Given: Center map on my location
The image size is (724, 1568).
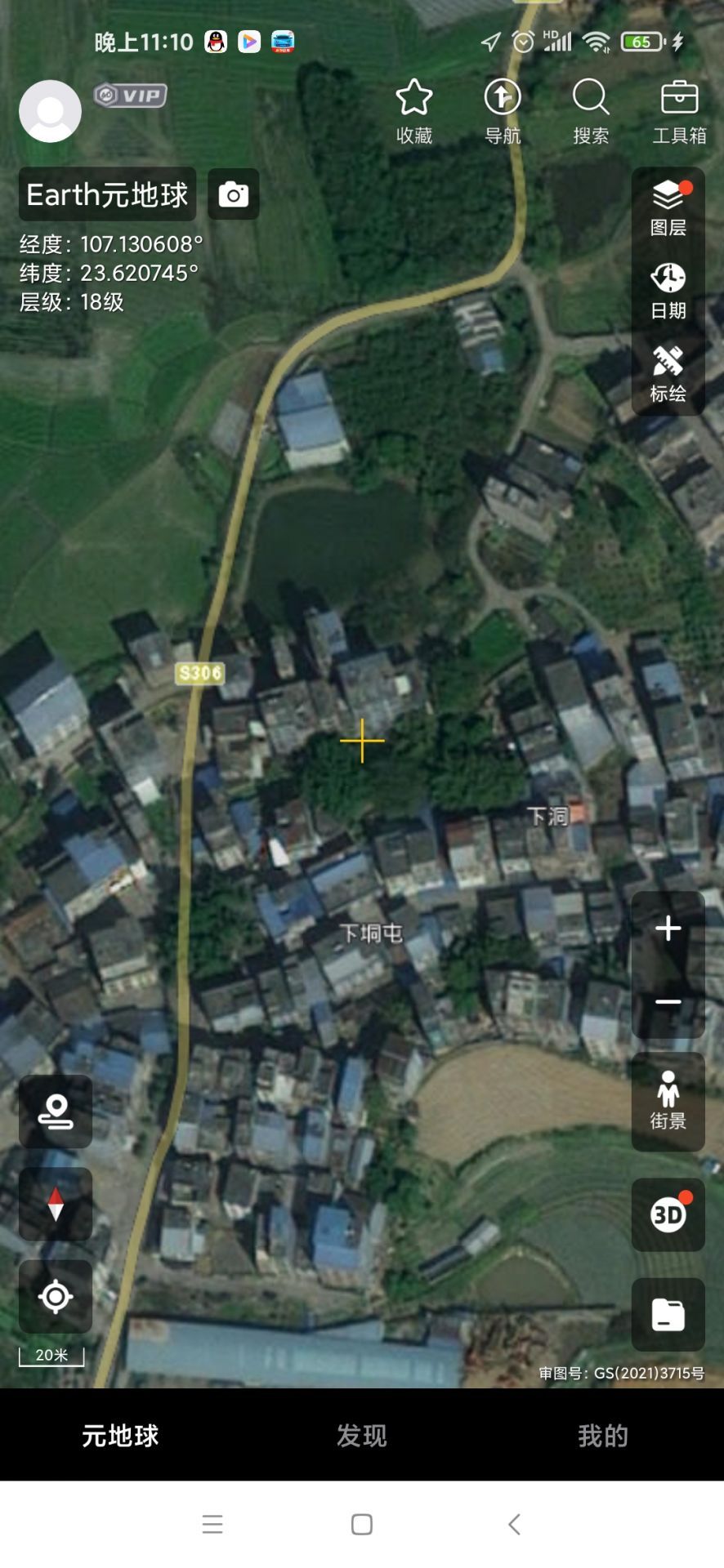Looking at the screenshot, I should (x=56, y=1297).
